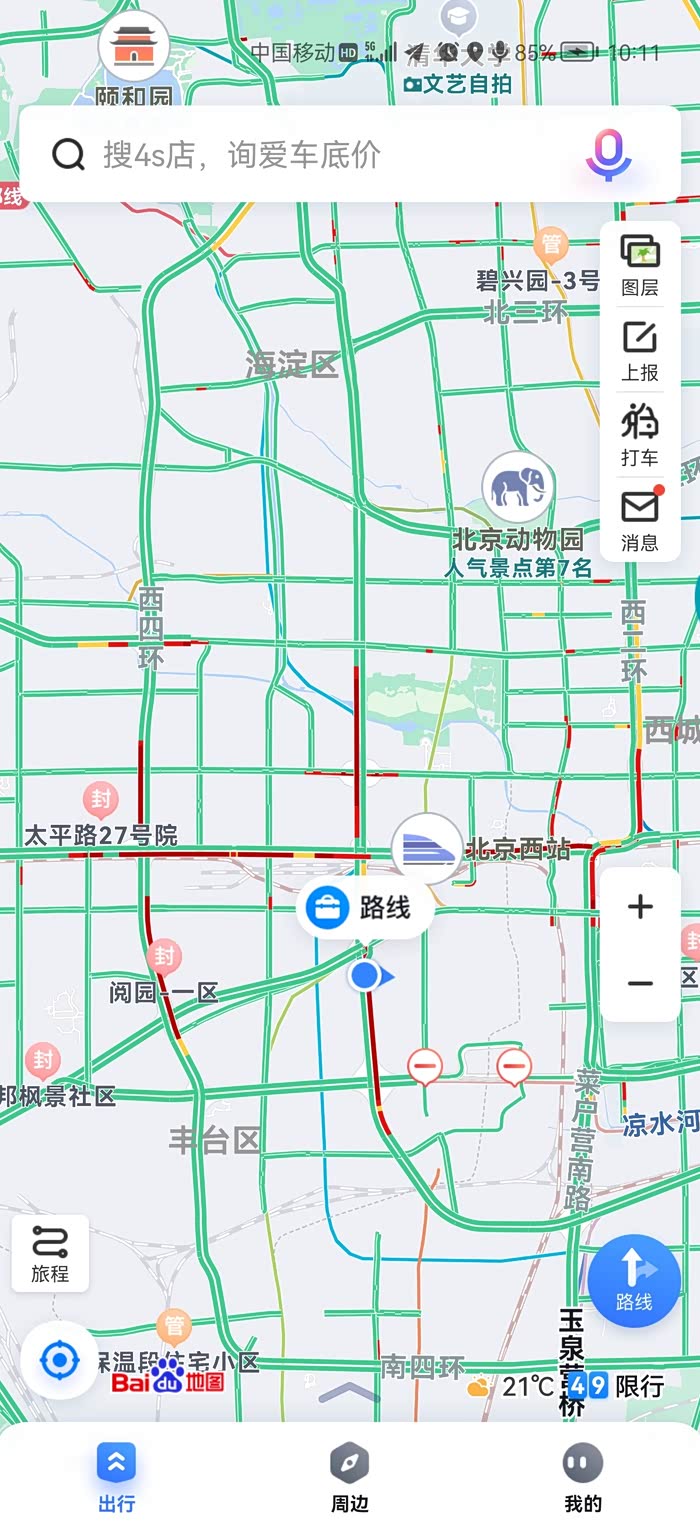This screenshot has width=700, height=1540.
Task: Open the 旅程 trip button
Action: point(50,1253)
